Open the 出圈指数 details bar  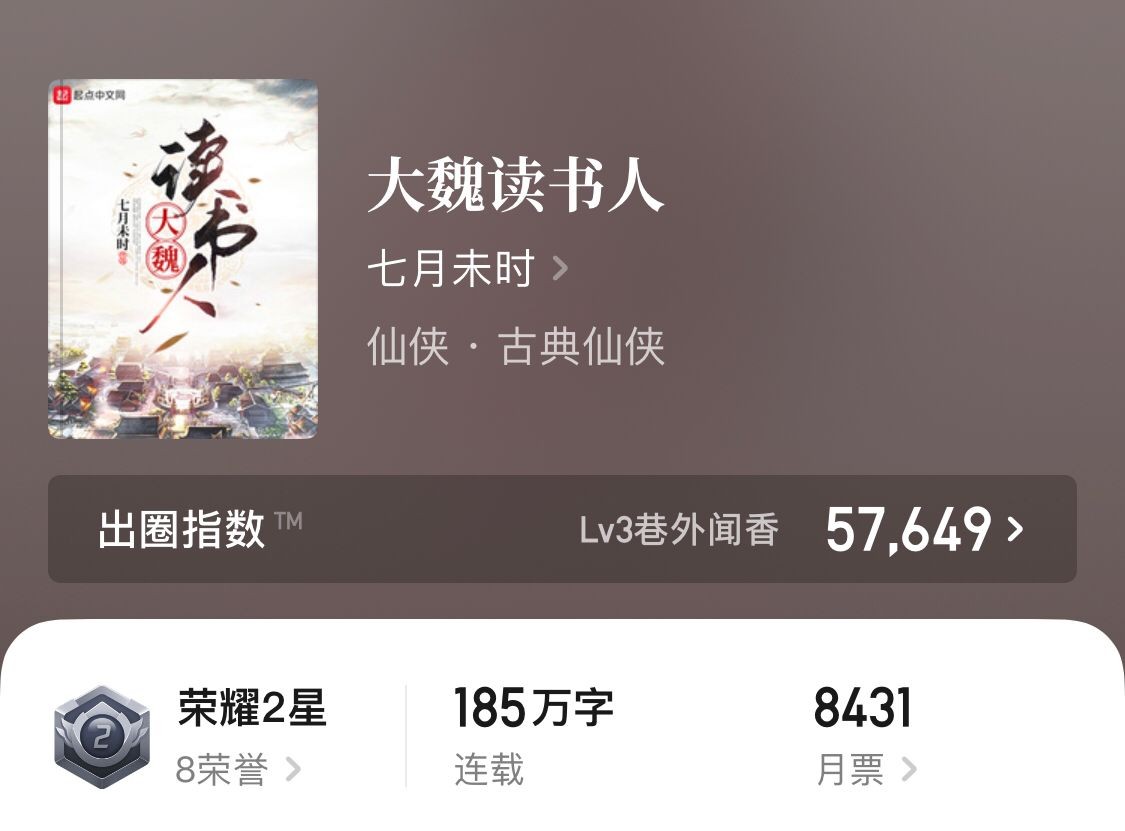(562, 529)
